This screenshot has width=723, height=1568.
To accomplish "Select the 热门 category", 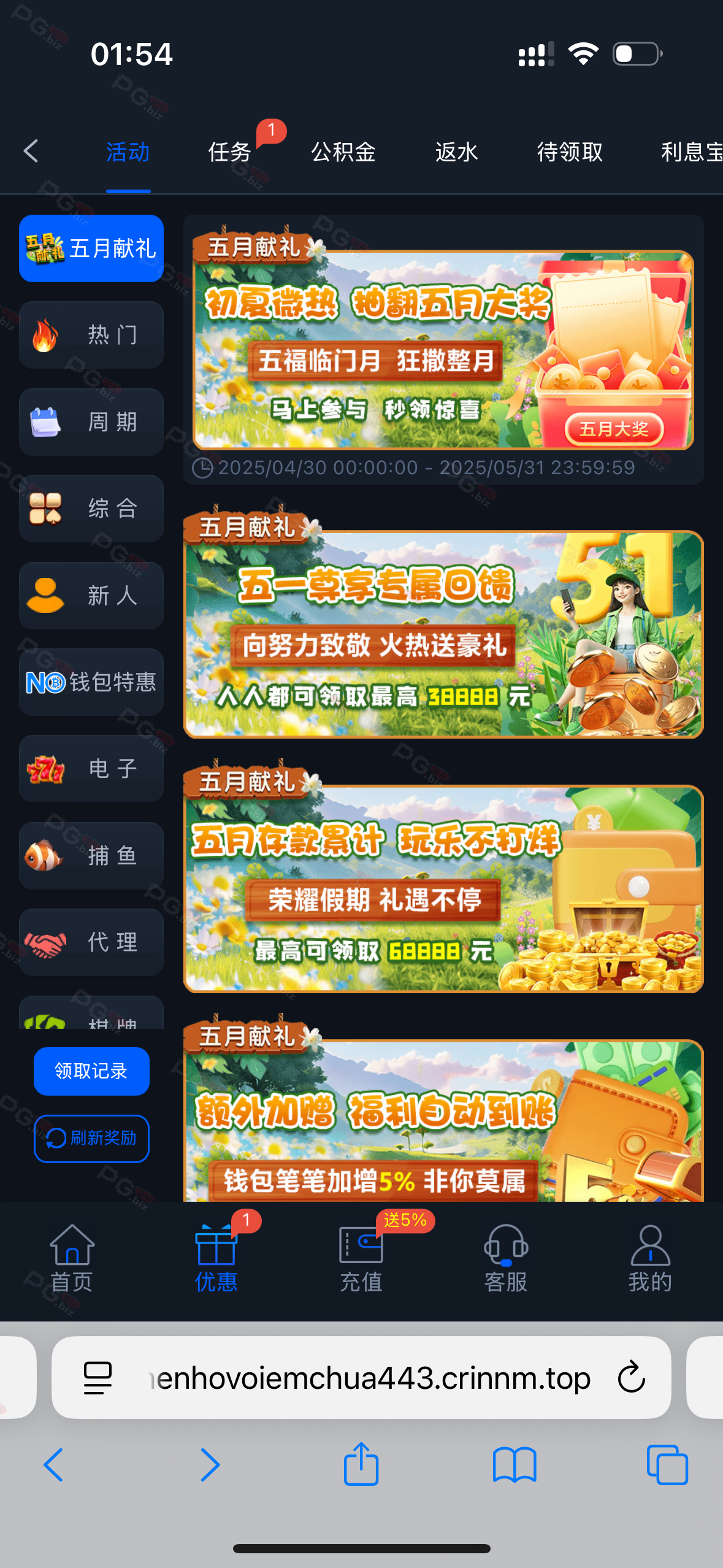I will (x=91, y=335).
